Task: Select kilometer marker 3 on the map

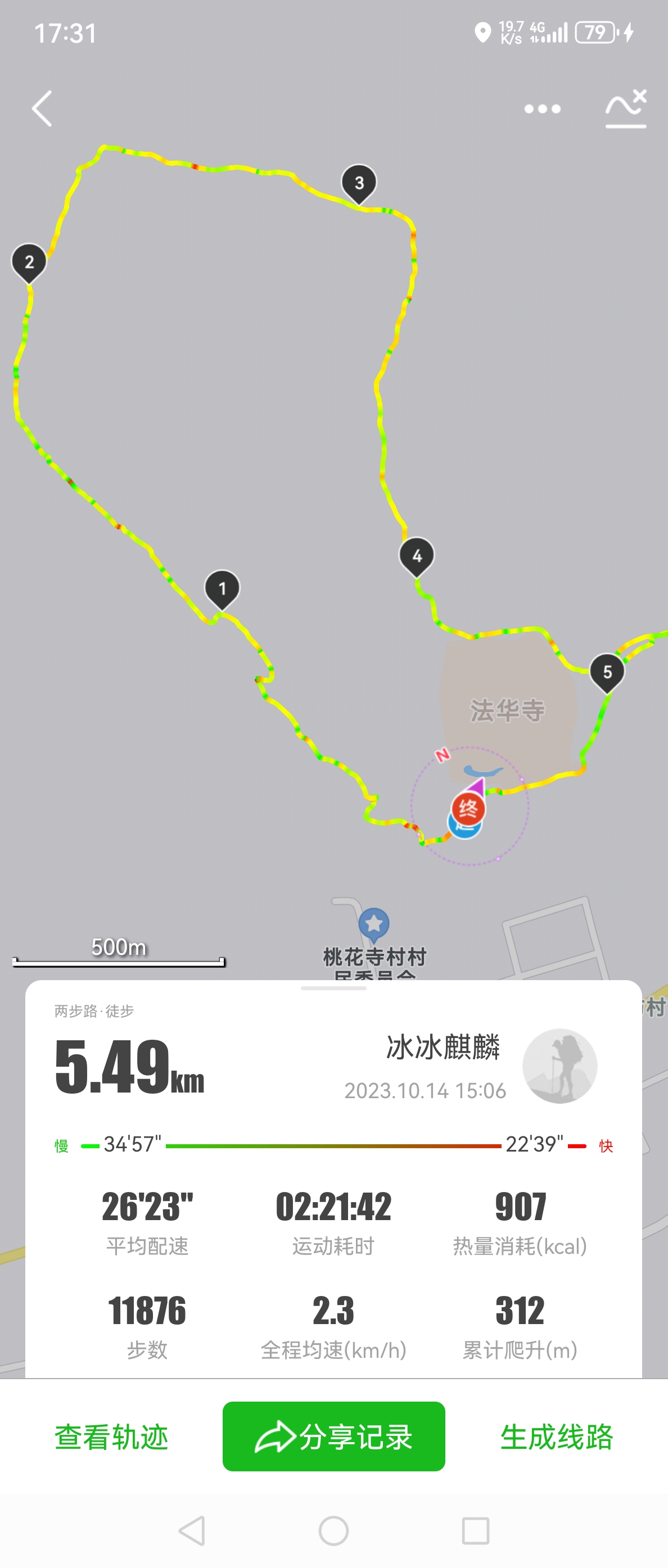Action: 359,183
